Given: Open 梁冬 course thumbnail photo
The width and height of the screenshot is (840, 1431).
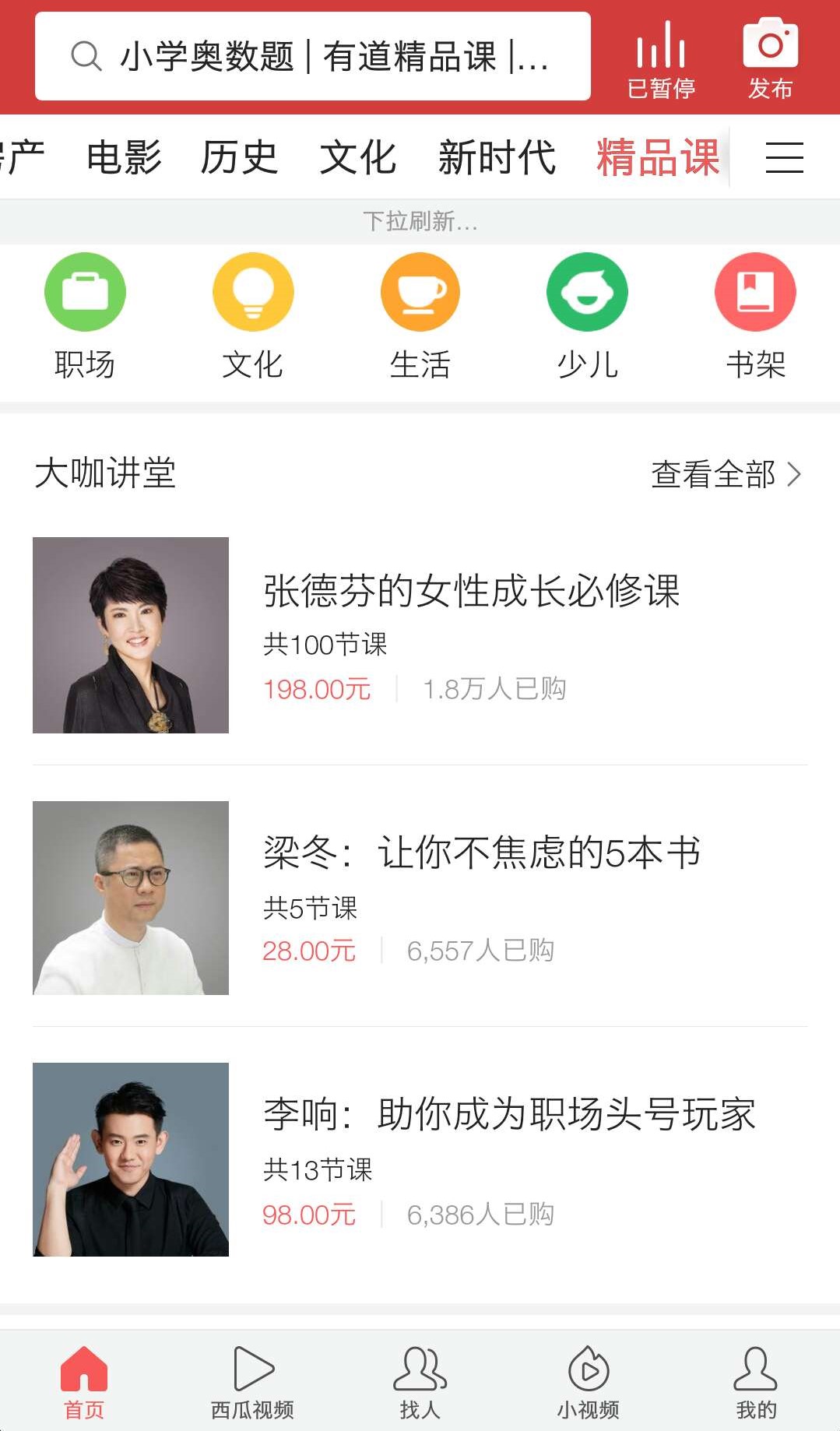Looking at the screenshot, I should coord(131,897).
